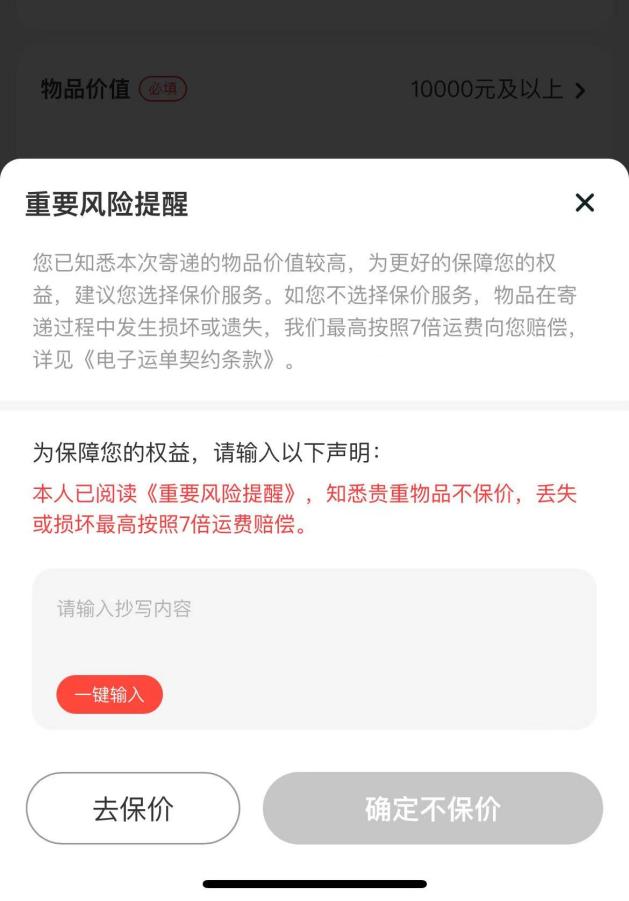Choose 去保价 to add insurance
This screenshot has height=901, width=629.
[133, 808]
